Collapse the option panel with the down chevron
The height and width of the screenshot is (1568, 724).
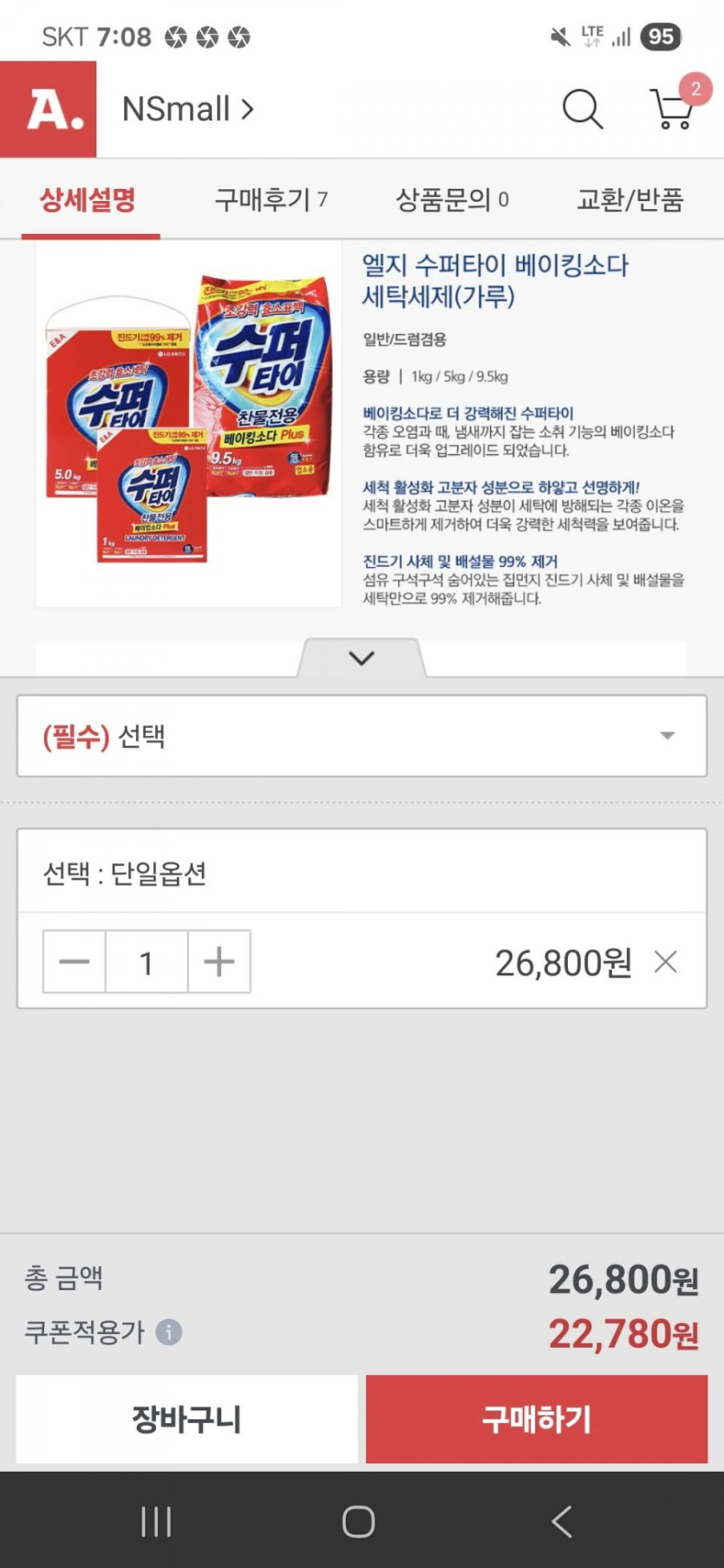[362, 658]
